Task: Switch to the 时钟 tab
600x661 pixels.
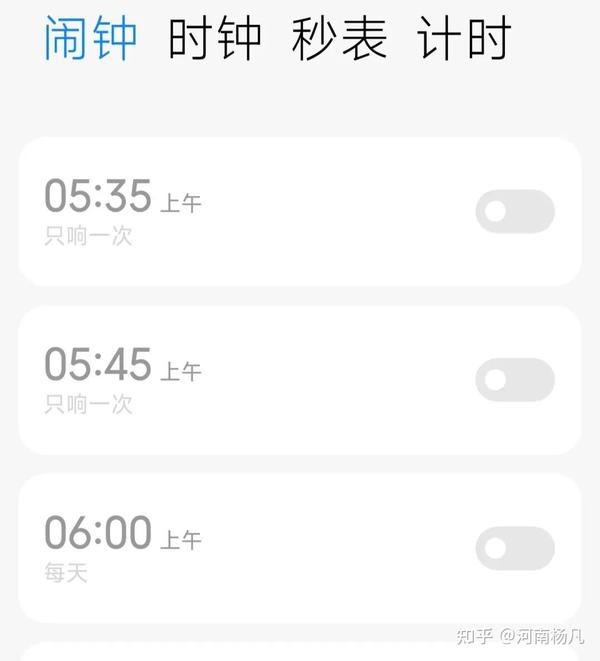Action: click(215, 38)
